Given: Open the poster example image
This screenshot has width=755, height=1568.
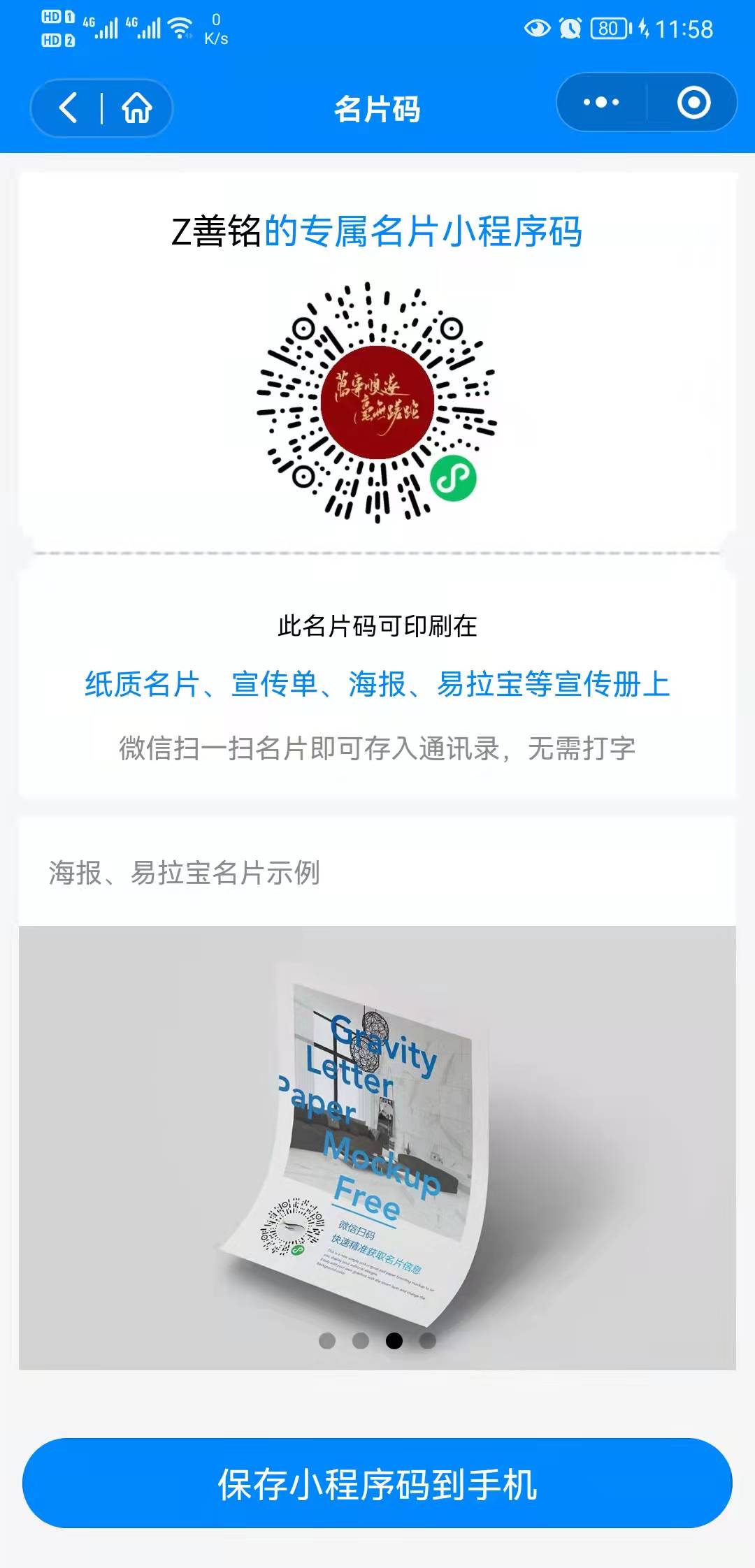Looking at the screenshot, I should click(377, 1146).
